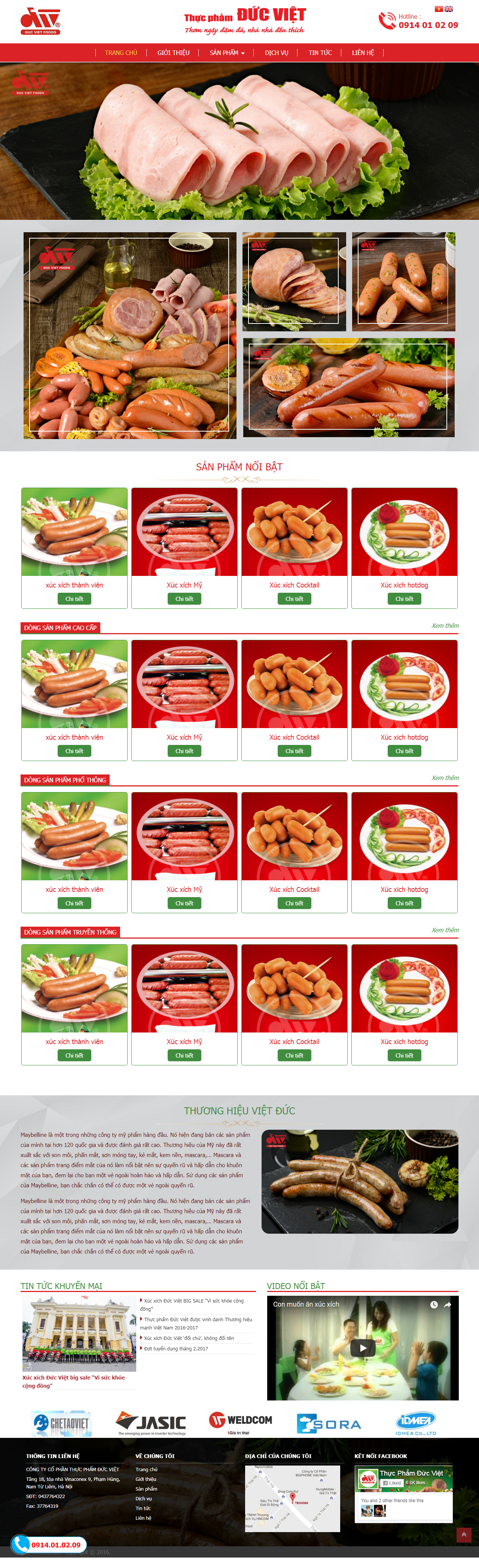Expand the SẢN PHẨM dropdown menu
The width and height of the screenshot is (479, 1568).
(227, 53)
